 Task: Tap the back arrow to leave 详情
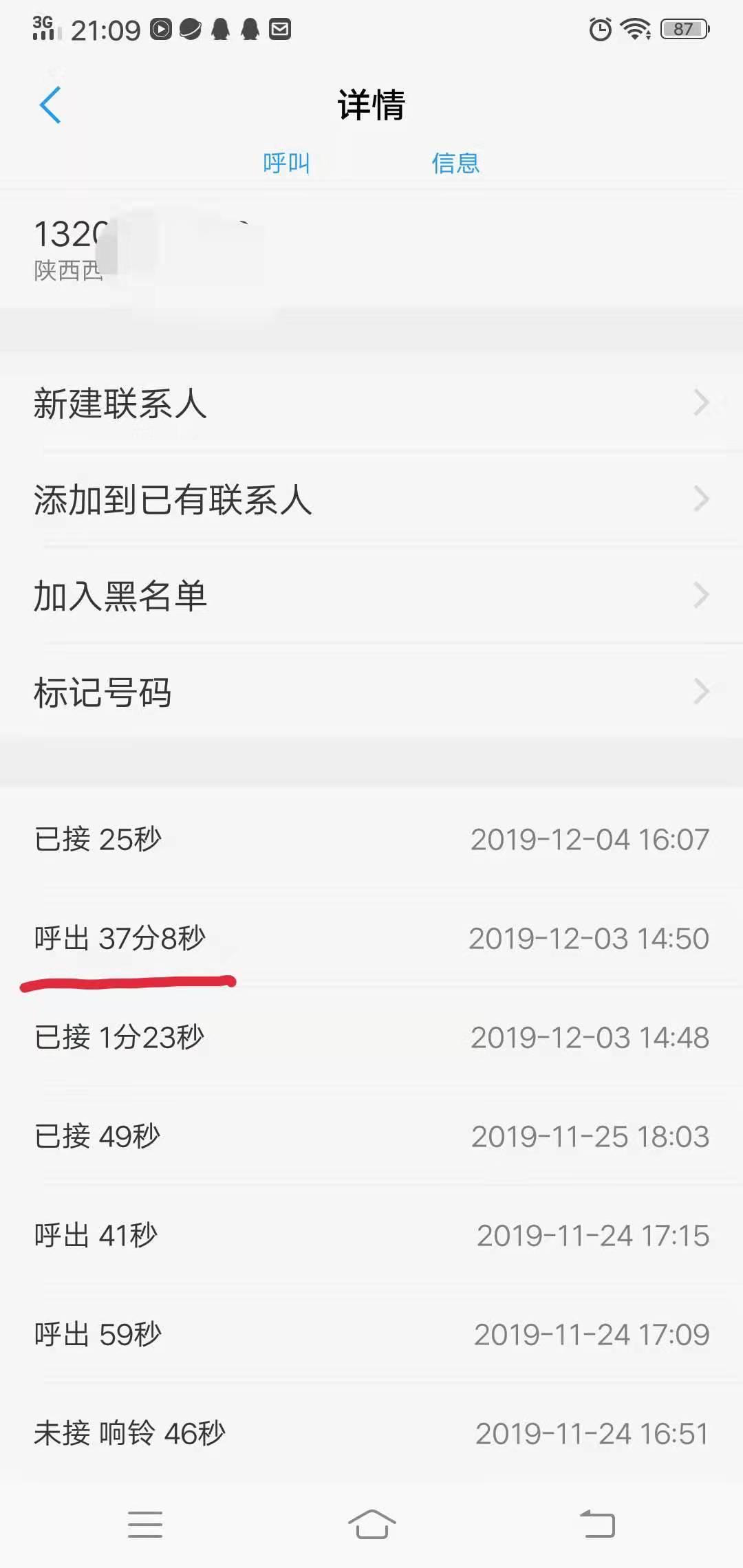[x=49, y=105]
